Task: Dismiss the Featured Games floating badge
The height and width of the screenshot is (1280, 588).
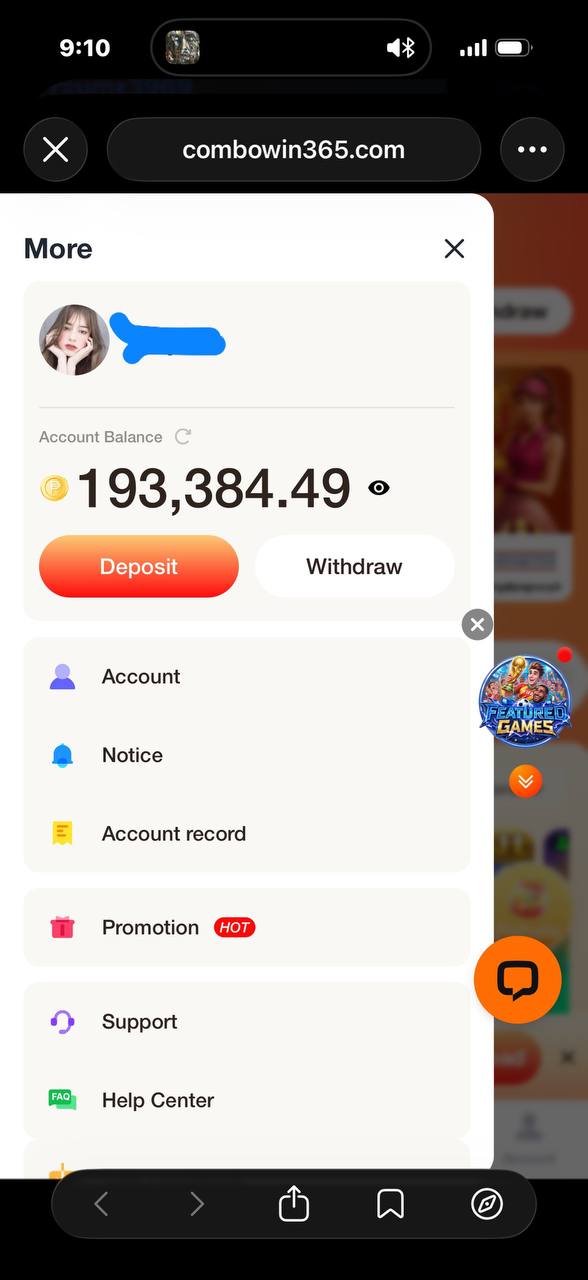Action: click(x=477, y=625)
